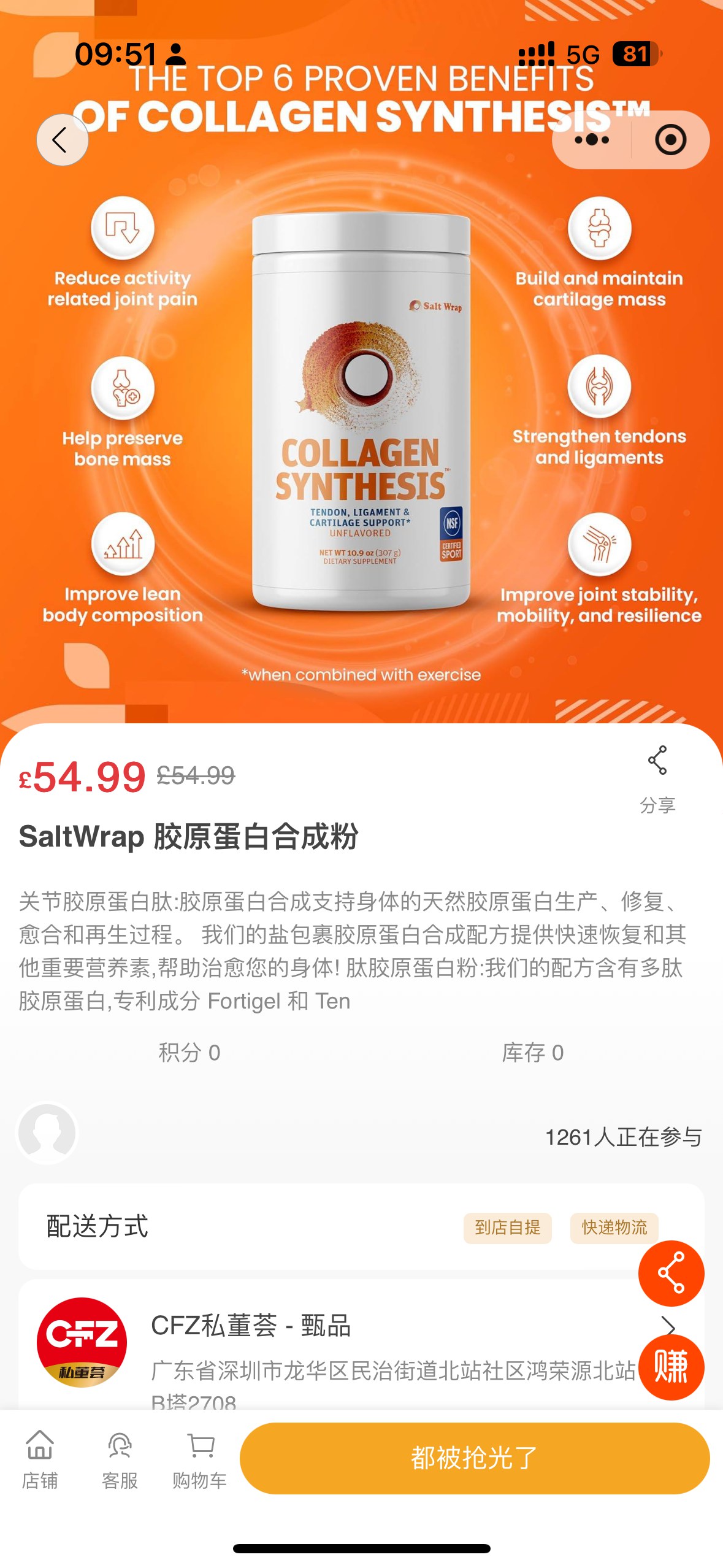
Task: Tap the 都被抢光了 sold out button
Action: tap(474, 1458)
